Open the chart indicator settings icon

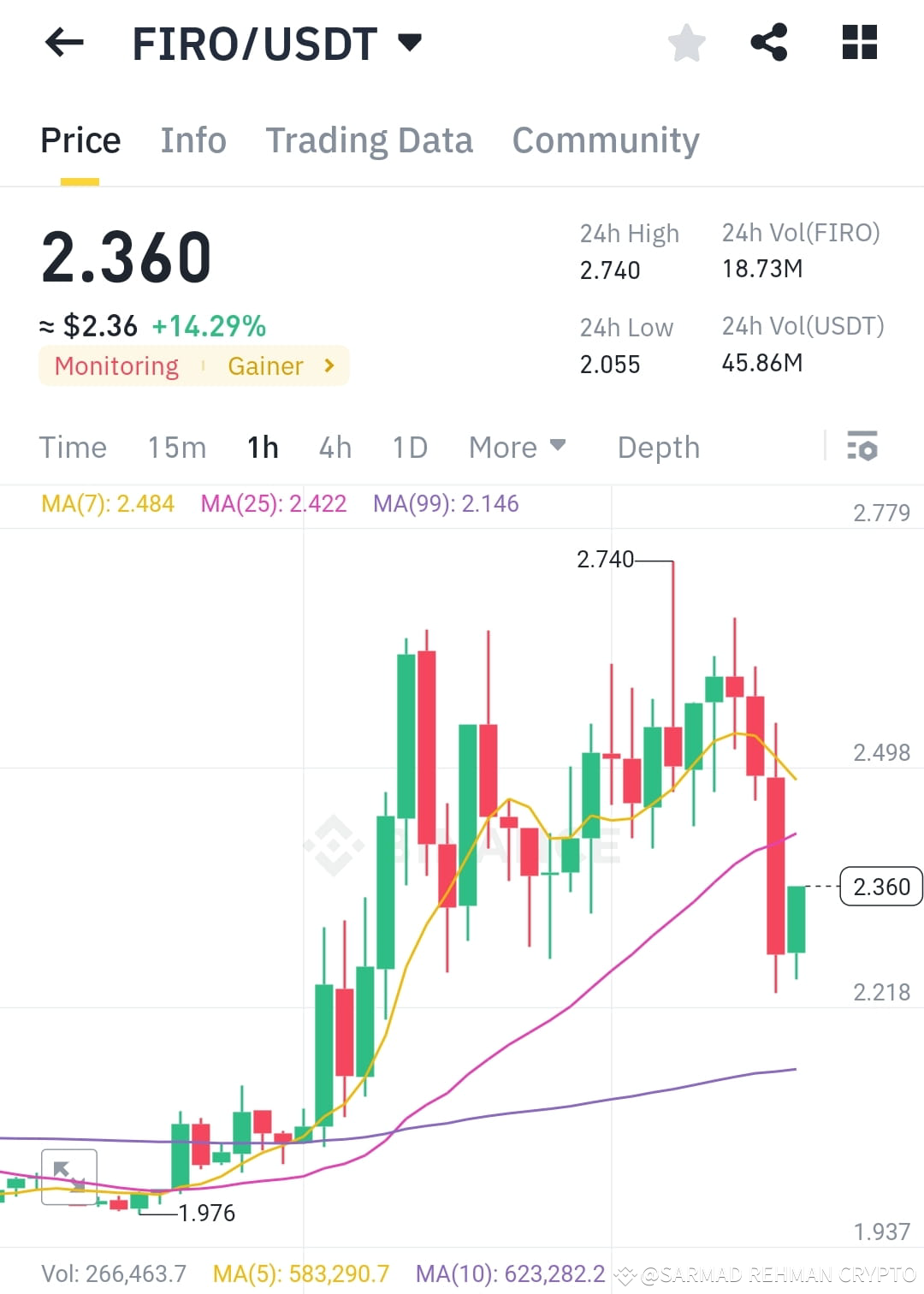click(862, 447)
